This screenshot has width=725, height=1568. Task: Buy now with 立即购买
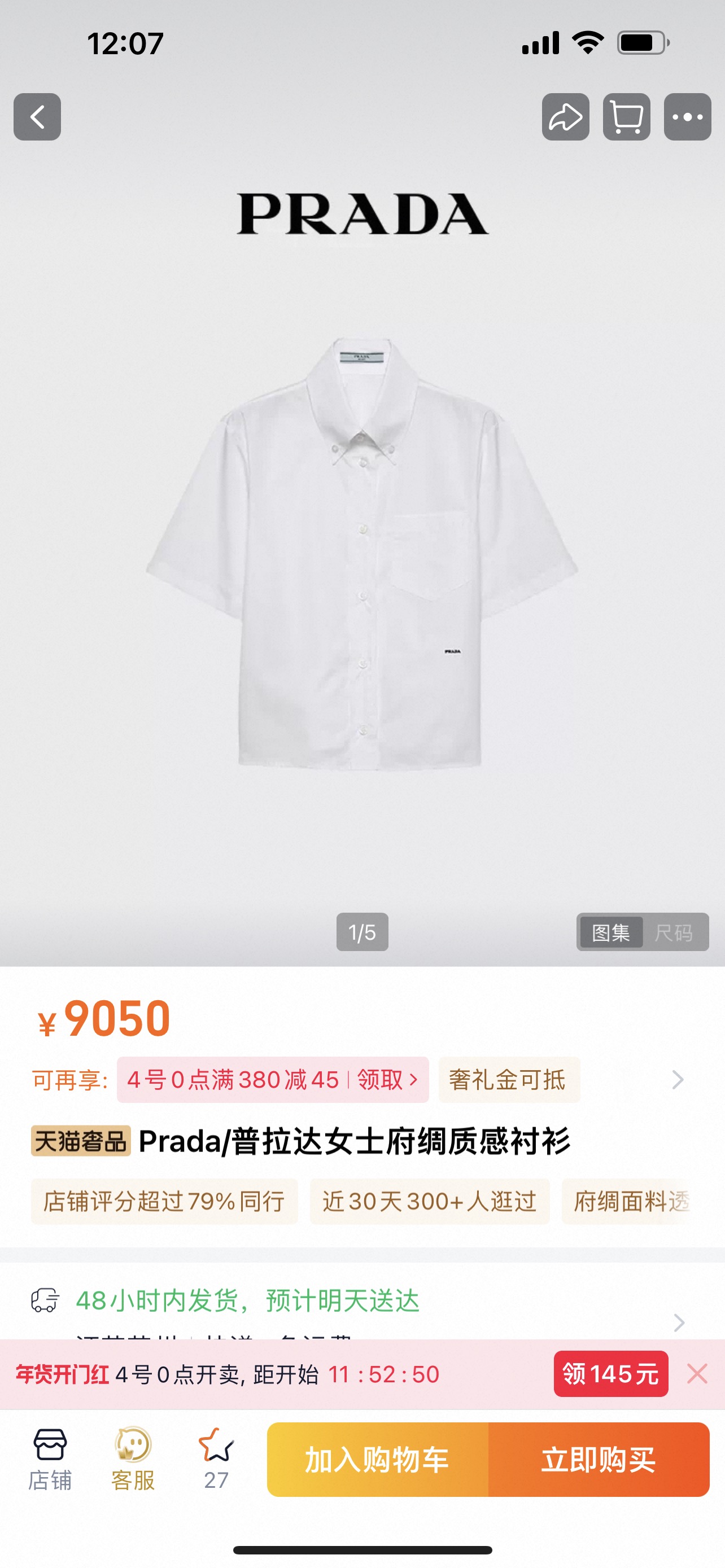pos(599,1460)
